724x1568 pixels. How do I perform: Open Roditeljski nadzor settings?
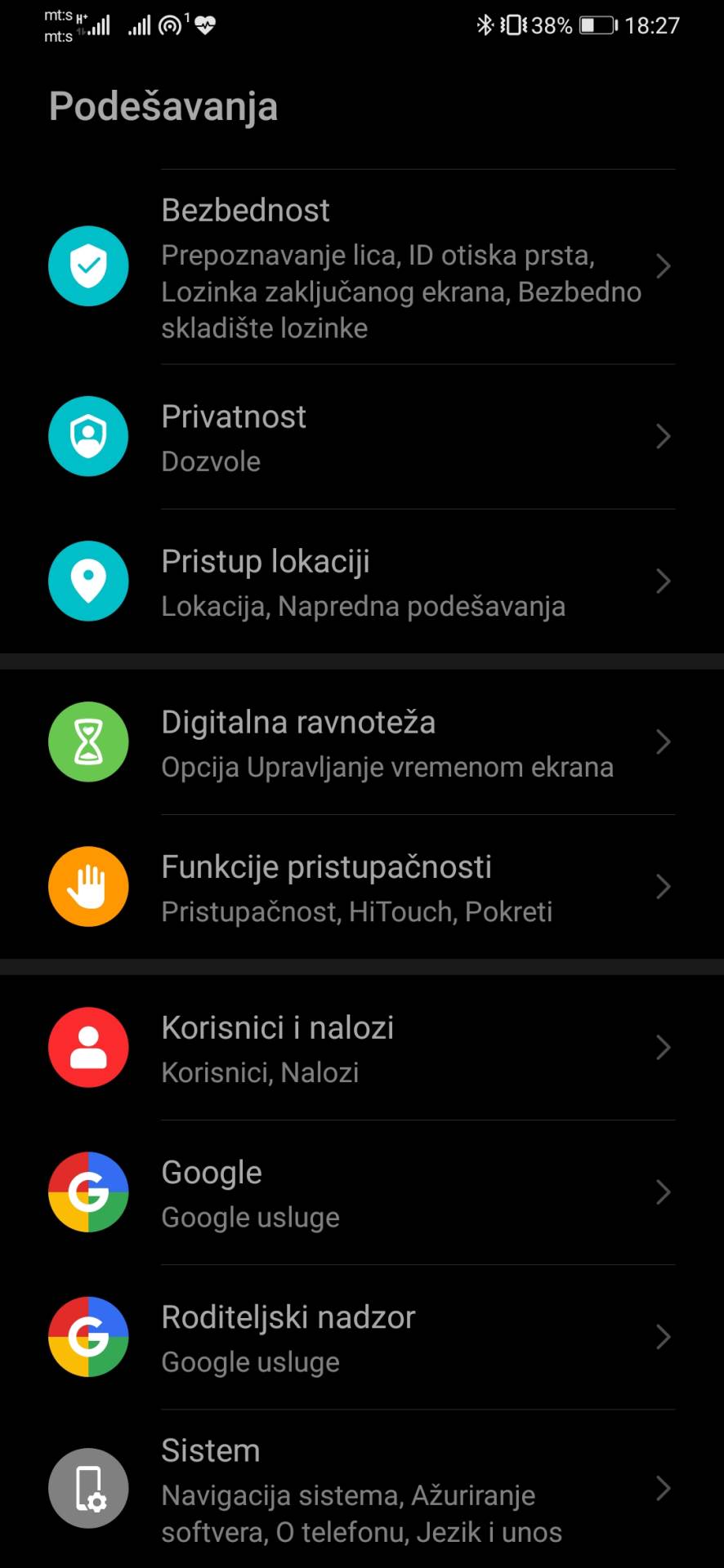click(361, 1337)
